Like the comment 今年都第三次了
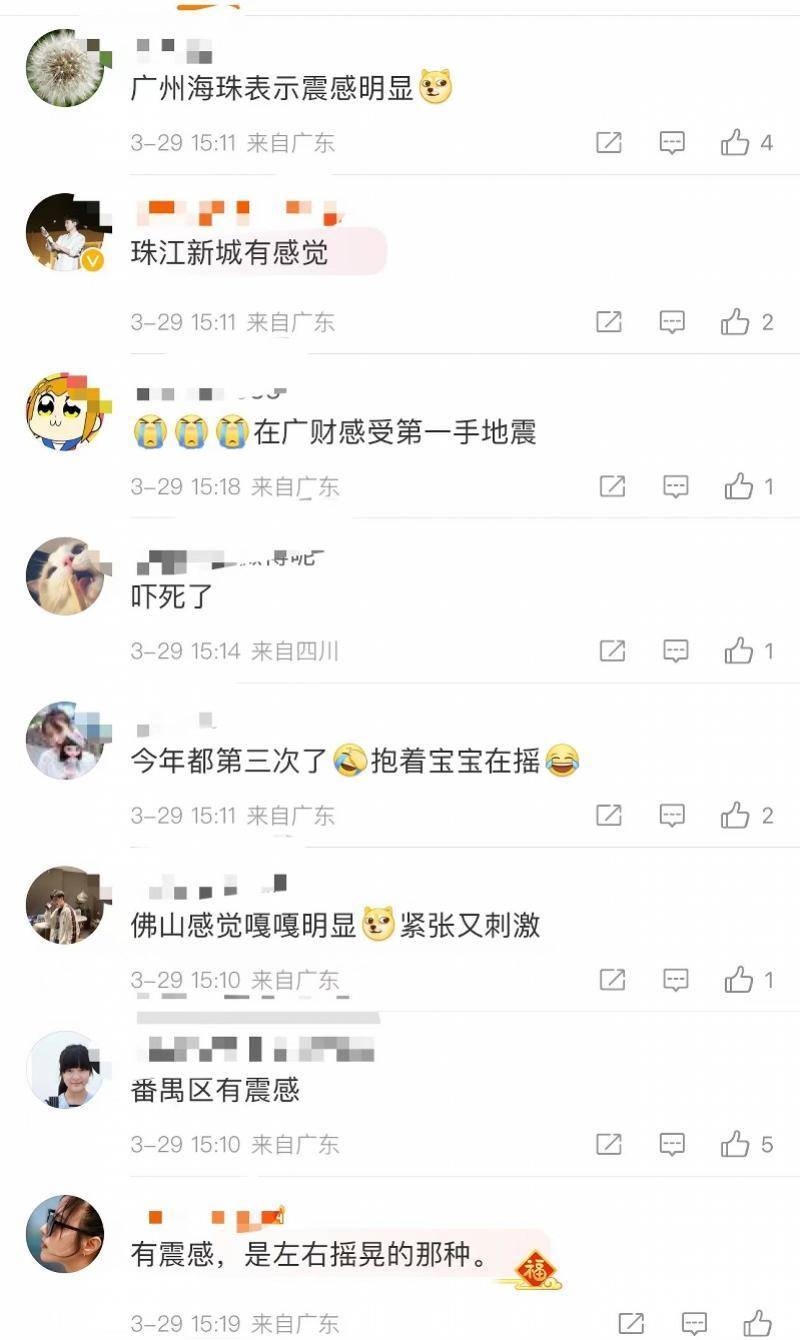The width and height of the screenshot is (800, 1340). [x=735, y=814]
